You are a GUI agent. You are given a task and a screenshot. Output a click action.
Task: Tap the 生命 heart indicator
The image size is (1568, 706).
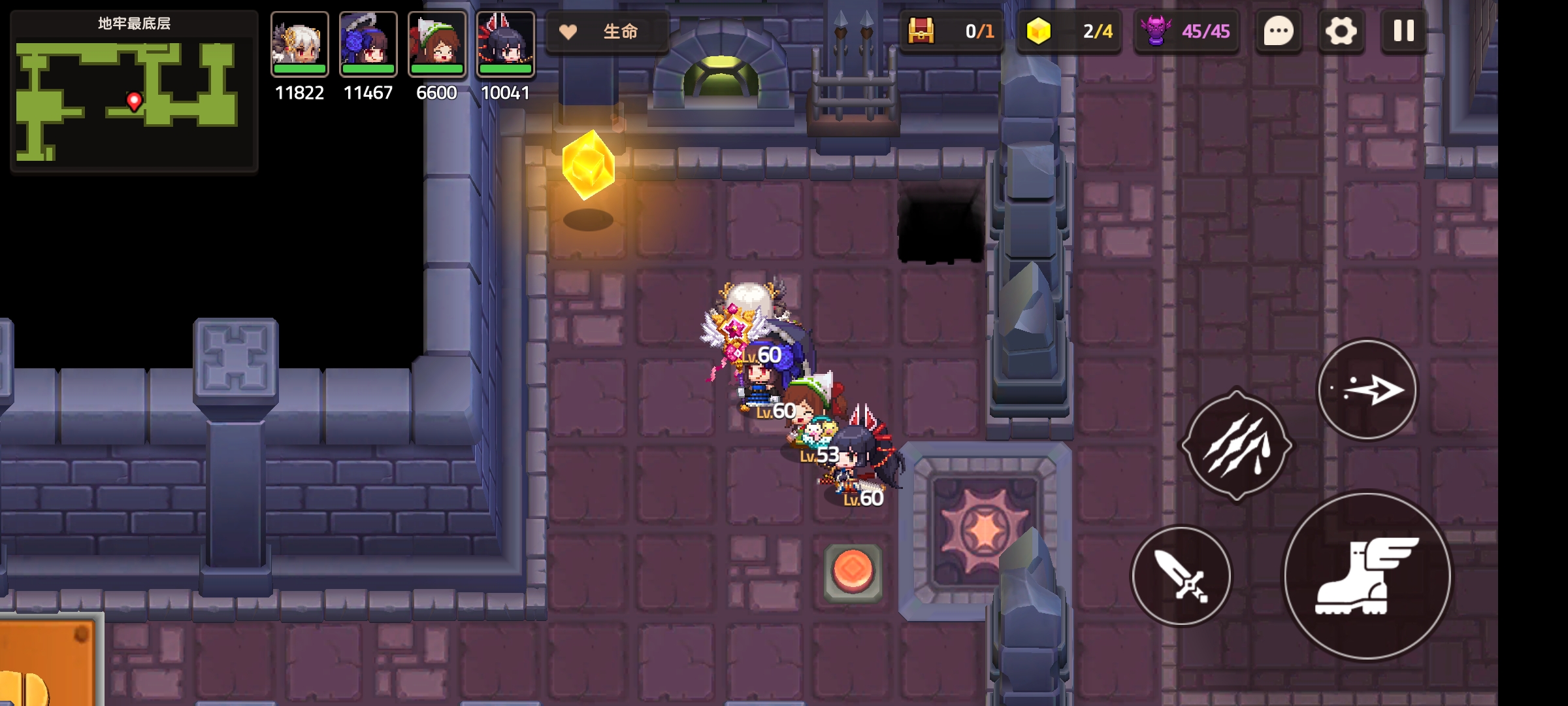pyautogui.click(x=606, y=31)
